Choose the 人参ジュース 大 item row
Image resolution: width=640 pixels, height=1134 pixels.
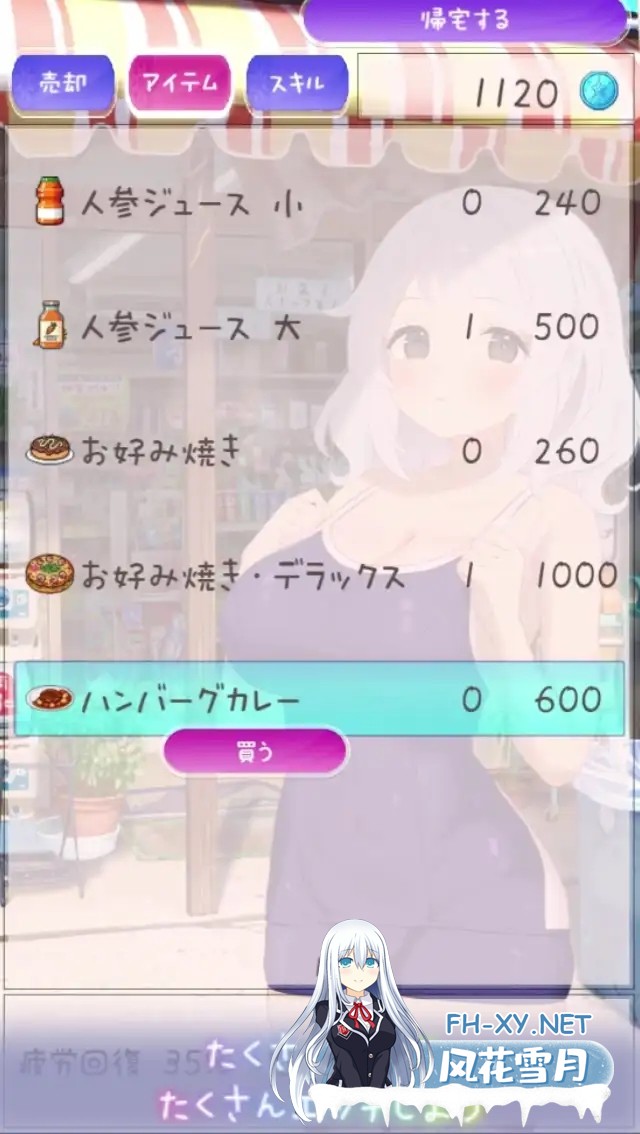point(318,327)
